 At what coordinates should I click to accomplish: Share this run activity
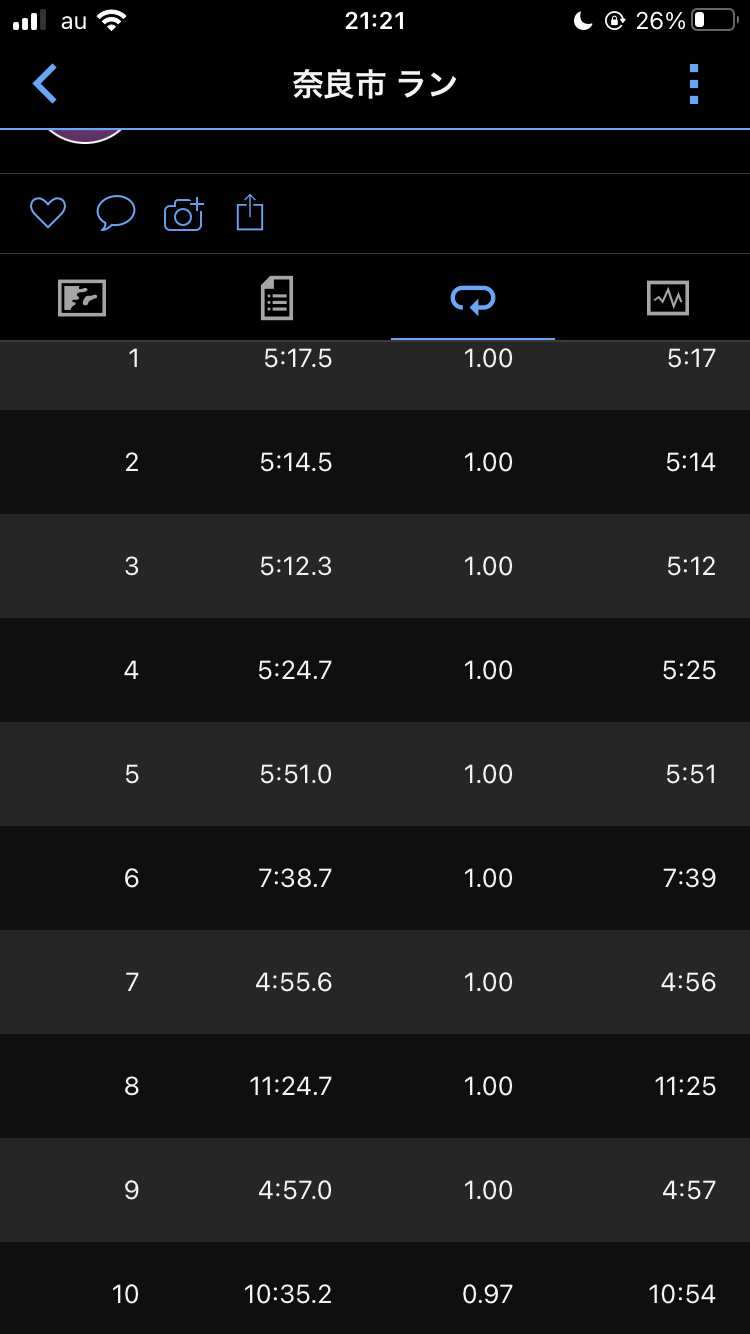[x=250, y=213]
